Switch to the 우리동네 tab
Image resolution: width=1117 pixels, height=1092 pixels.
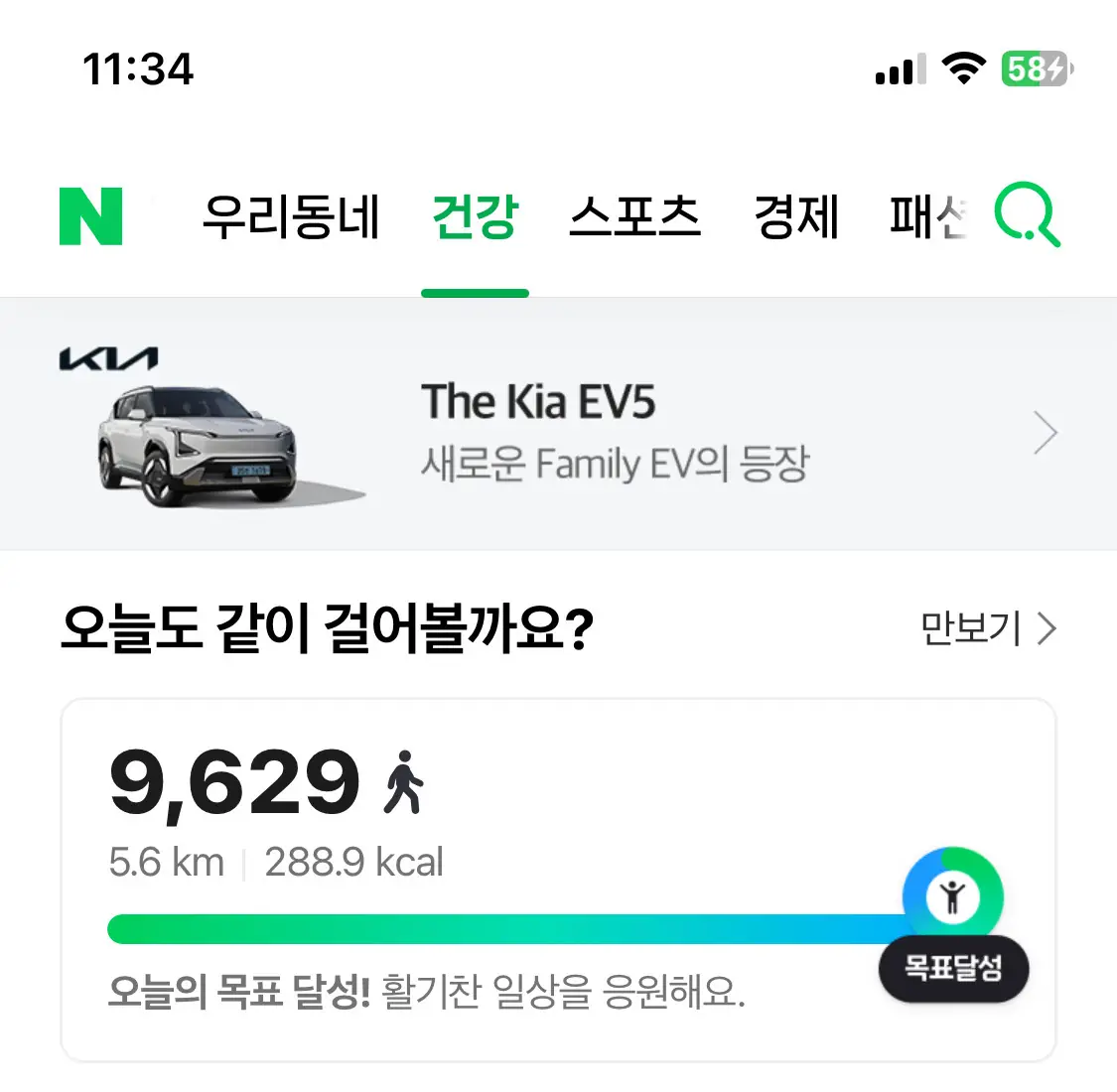[291, 217]
